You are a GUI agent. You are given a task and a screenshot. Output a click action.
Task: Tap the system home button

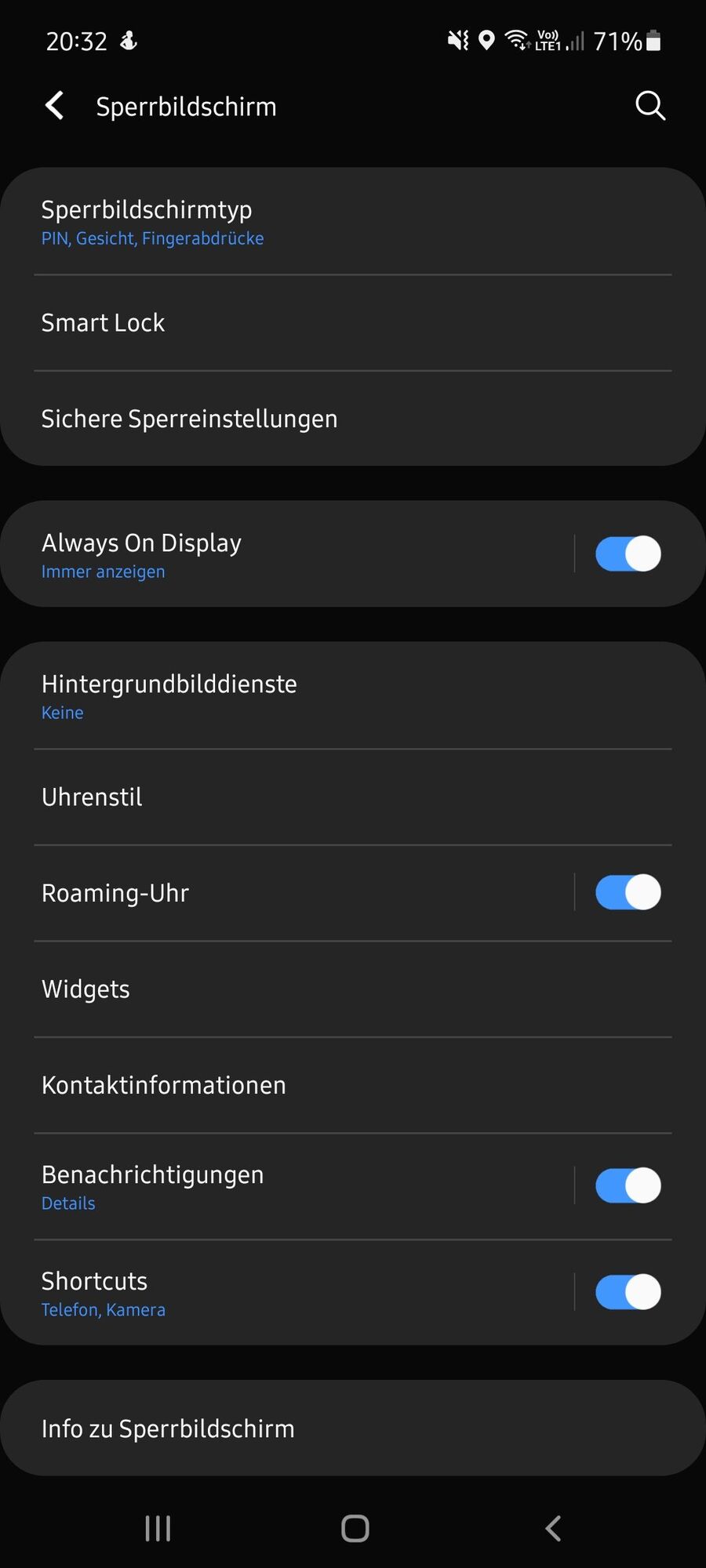click(x=355, y=1528)
